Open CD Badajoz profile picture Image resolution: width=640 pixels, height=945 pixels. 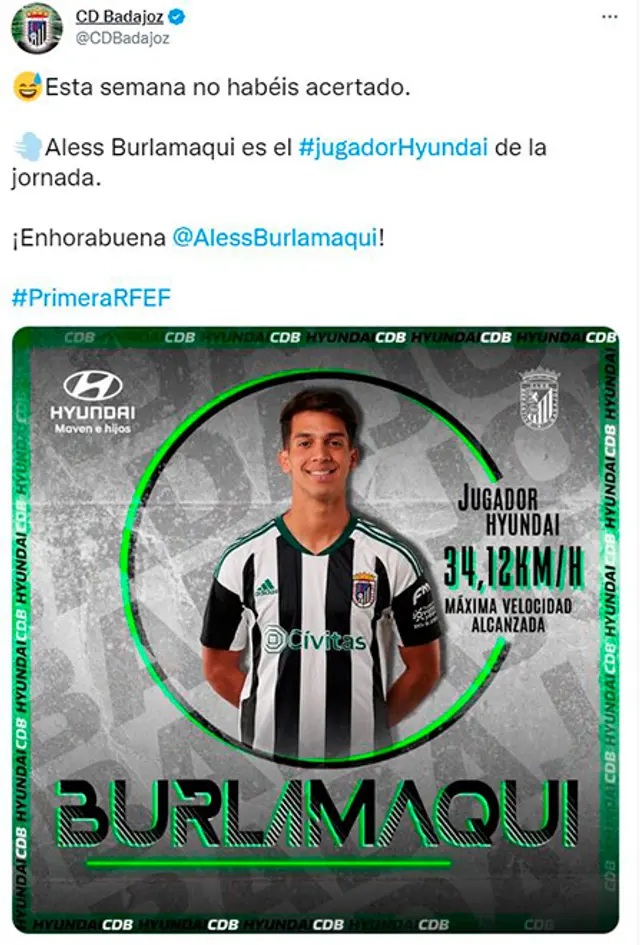pyautogui.click(x=37, y=28)
